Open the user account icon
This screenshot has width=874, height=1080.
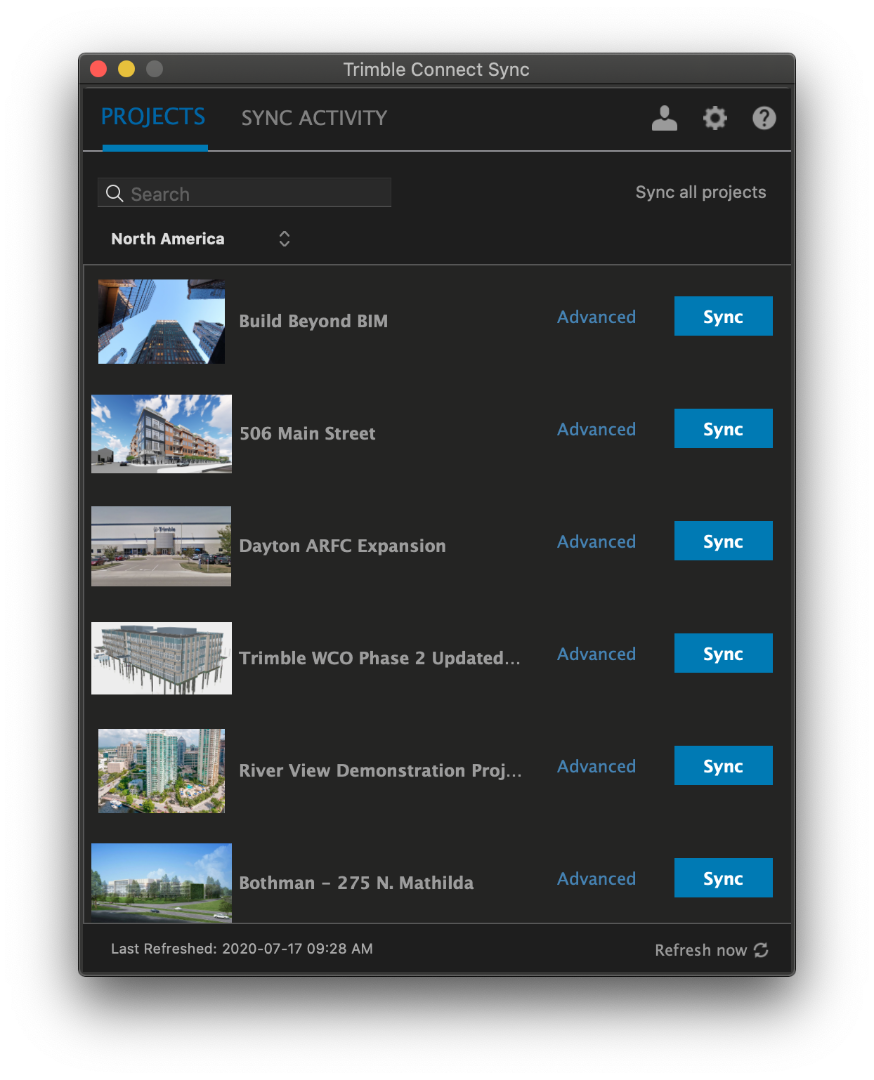coord(664,118)
